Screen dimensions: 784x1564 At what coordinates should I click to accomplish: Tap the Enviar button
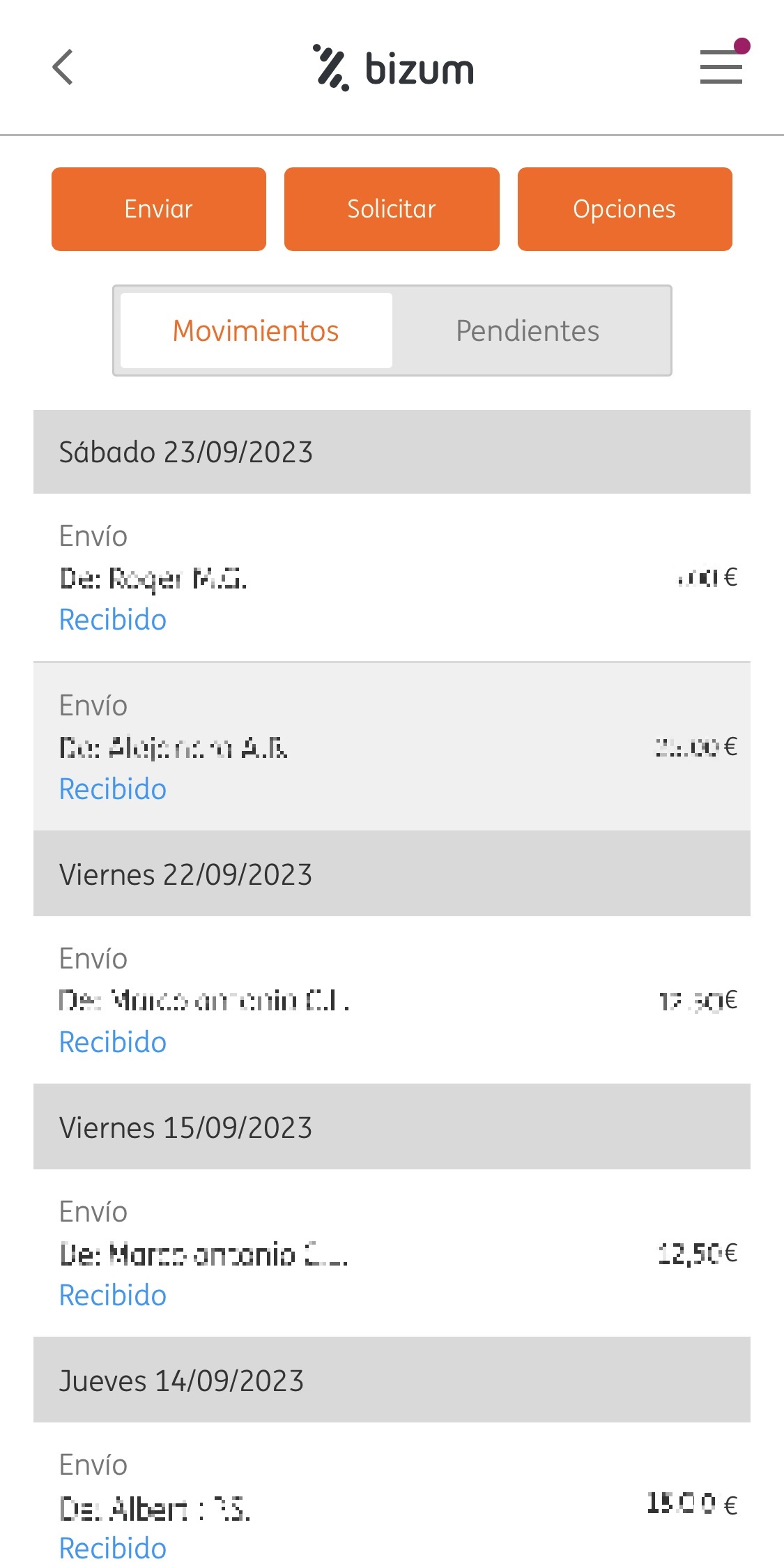click(x=159, y=208)
